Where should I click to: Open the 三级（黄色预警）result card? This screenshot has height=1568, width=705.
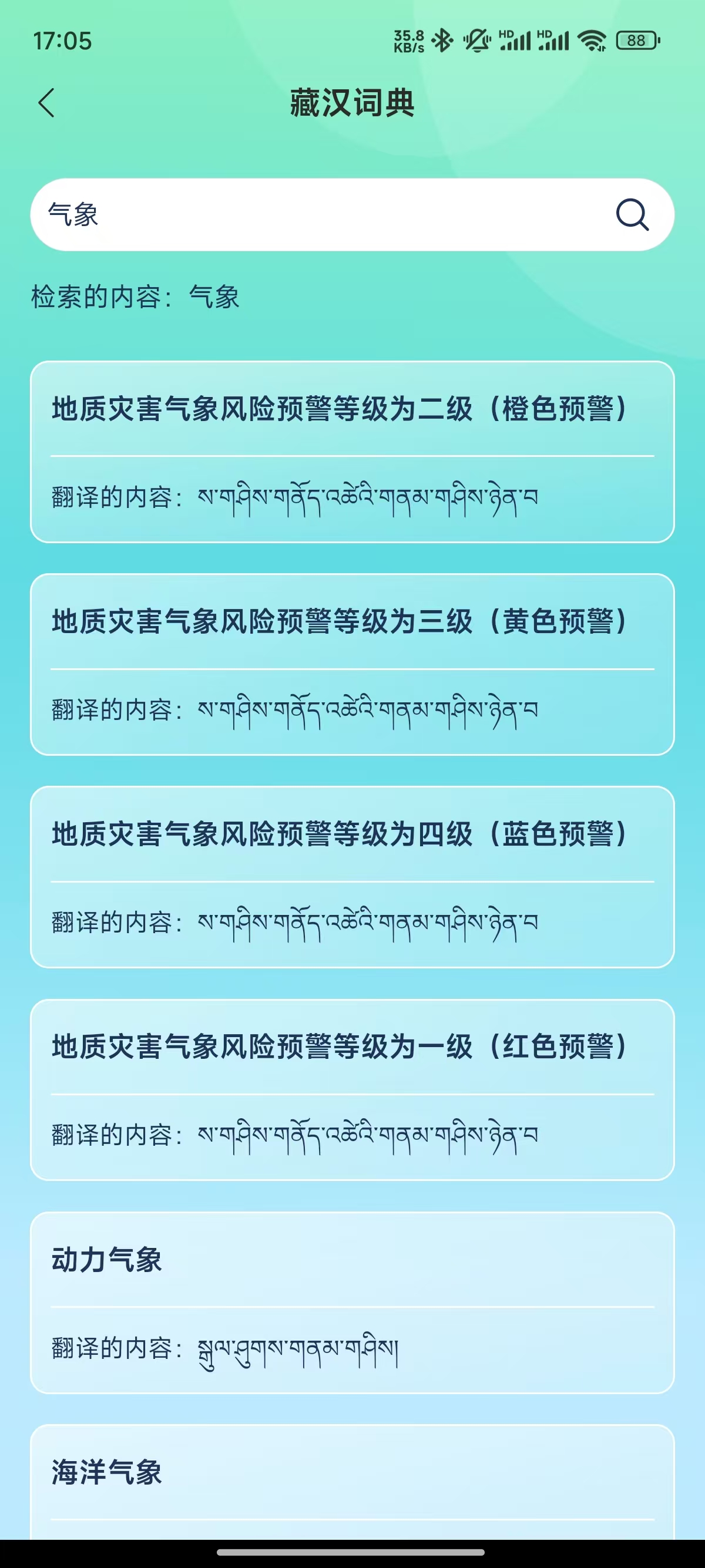point(352,664)
